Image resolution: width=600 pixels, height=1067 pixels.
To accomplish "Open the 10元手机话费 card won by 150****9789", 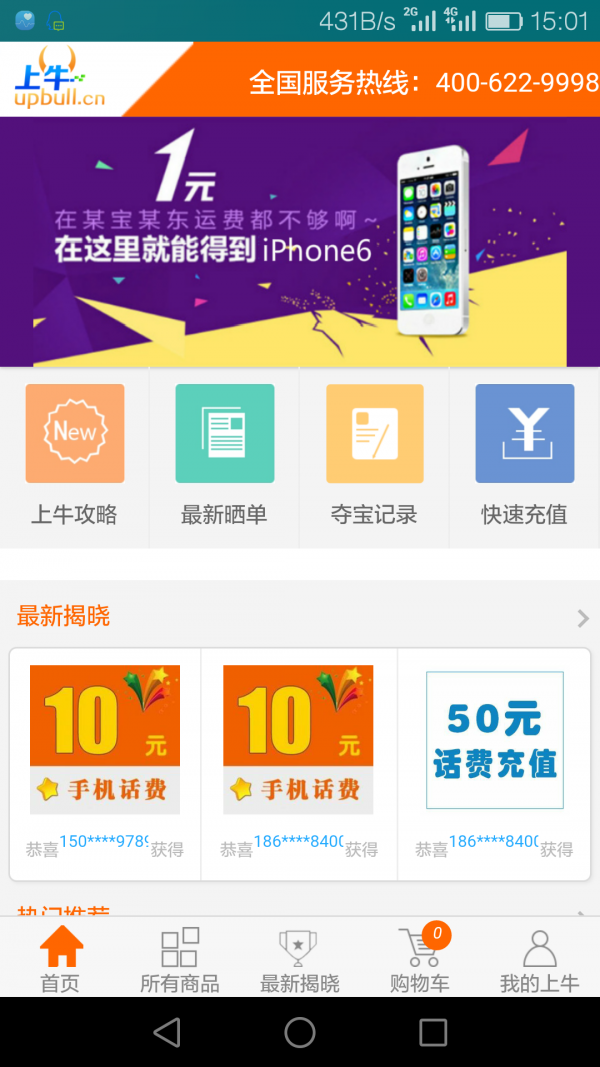I will [105, 762].
